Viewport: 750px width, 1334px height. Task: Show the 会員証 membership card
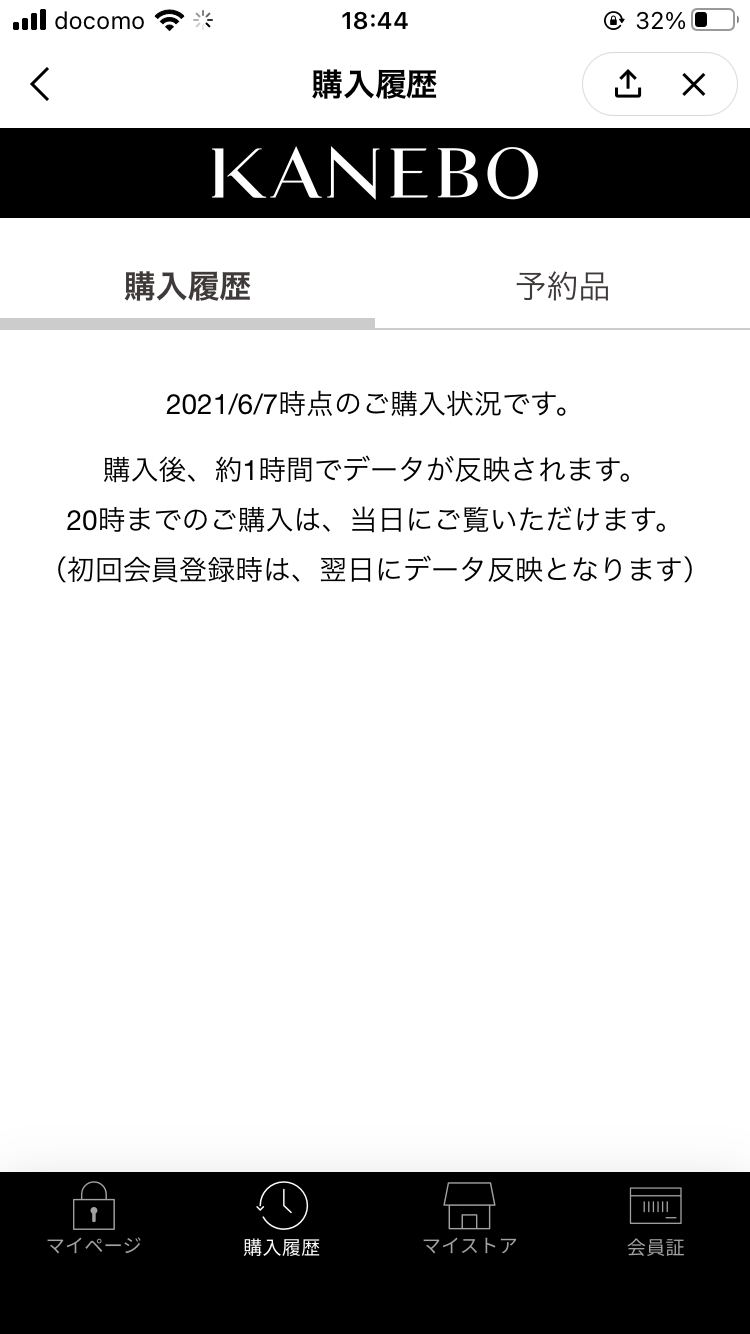656,1217
